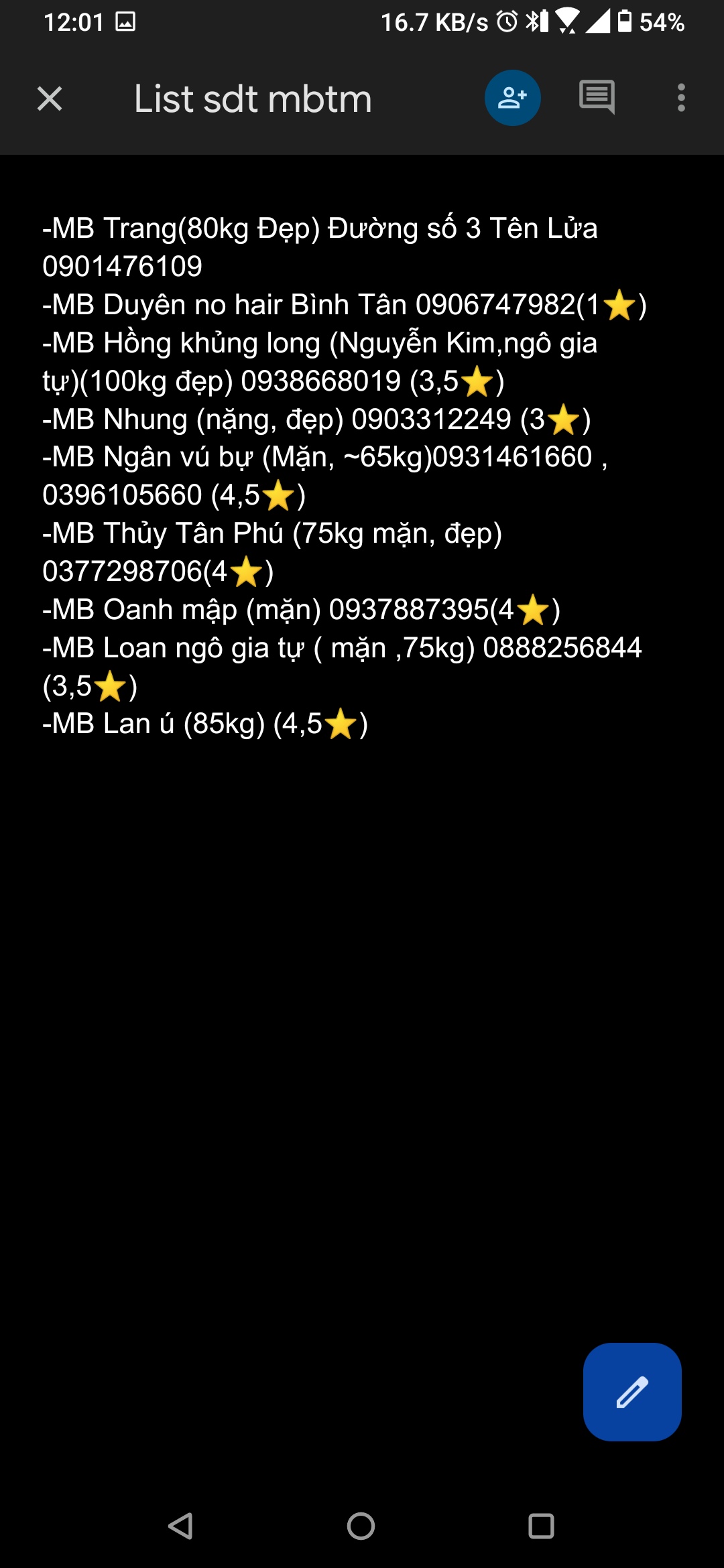Open the three-dot overflow menu
724x1568 pixels.
(681, 98)
